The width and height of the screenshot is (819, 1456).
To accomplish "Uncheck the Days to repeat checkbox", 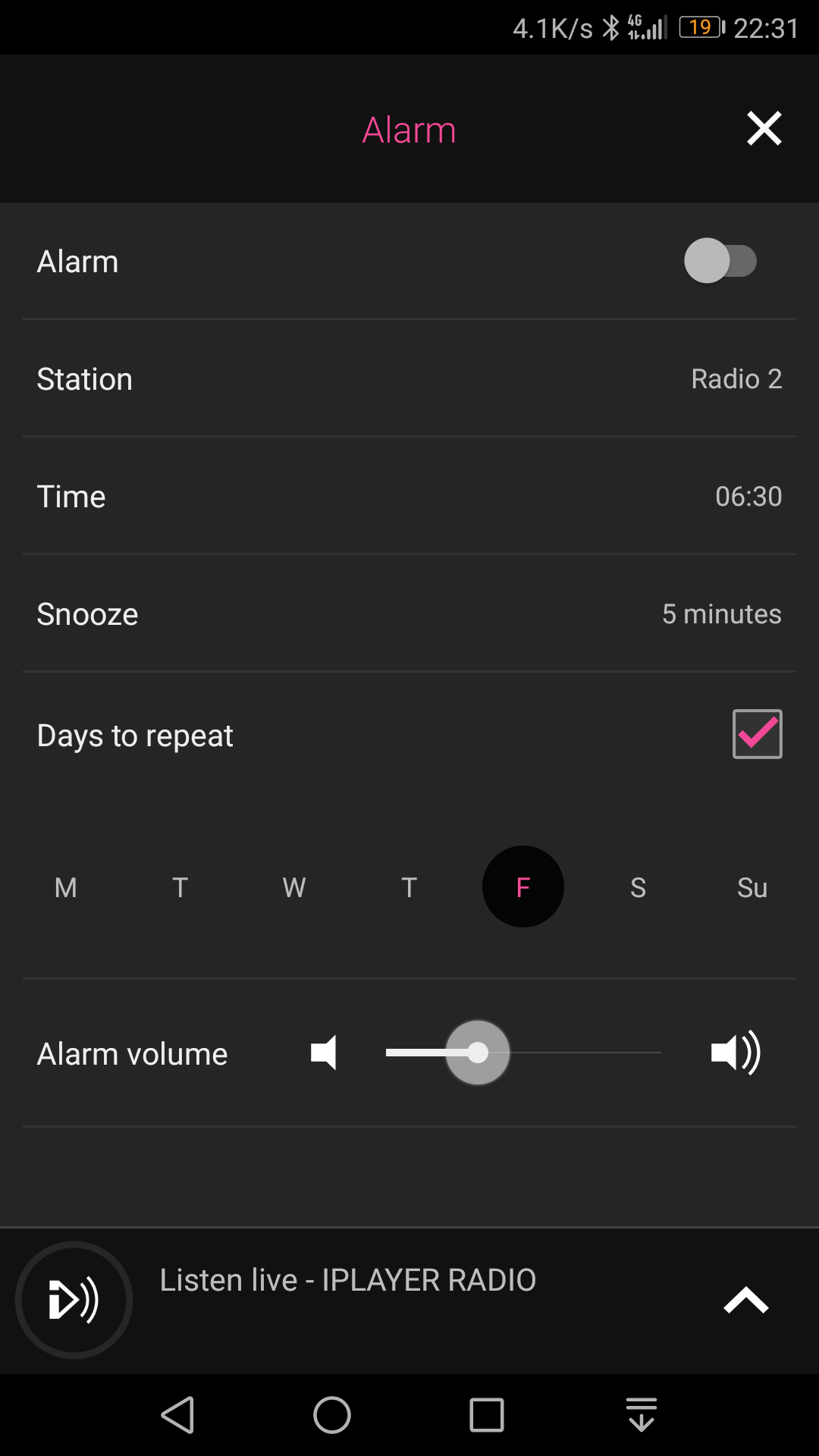I will (756, 734).
